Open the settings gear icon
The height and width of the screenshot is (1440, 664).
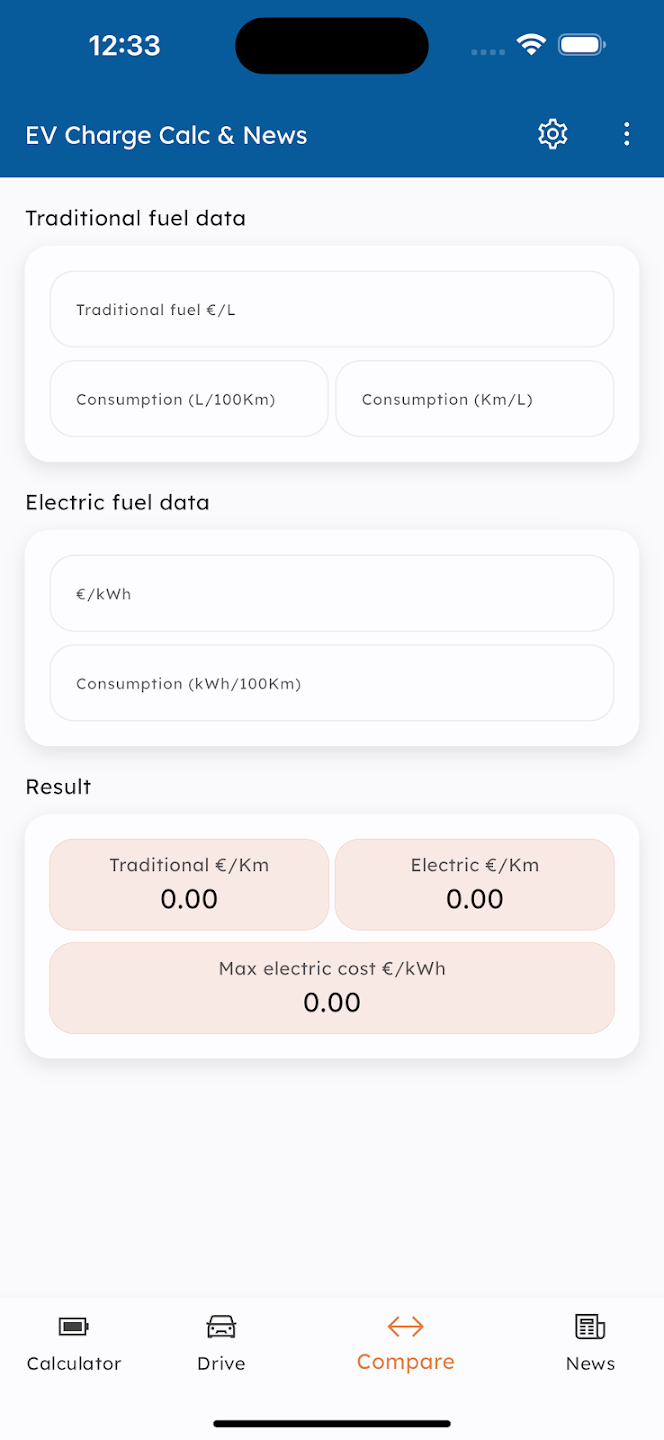[553, 134]
